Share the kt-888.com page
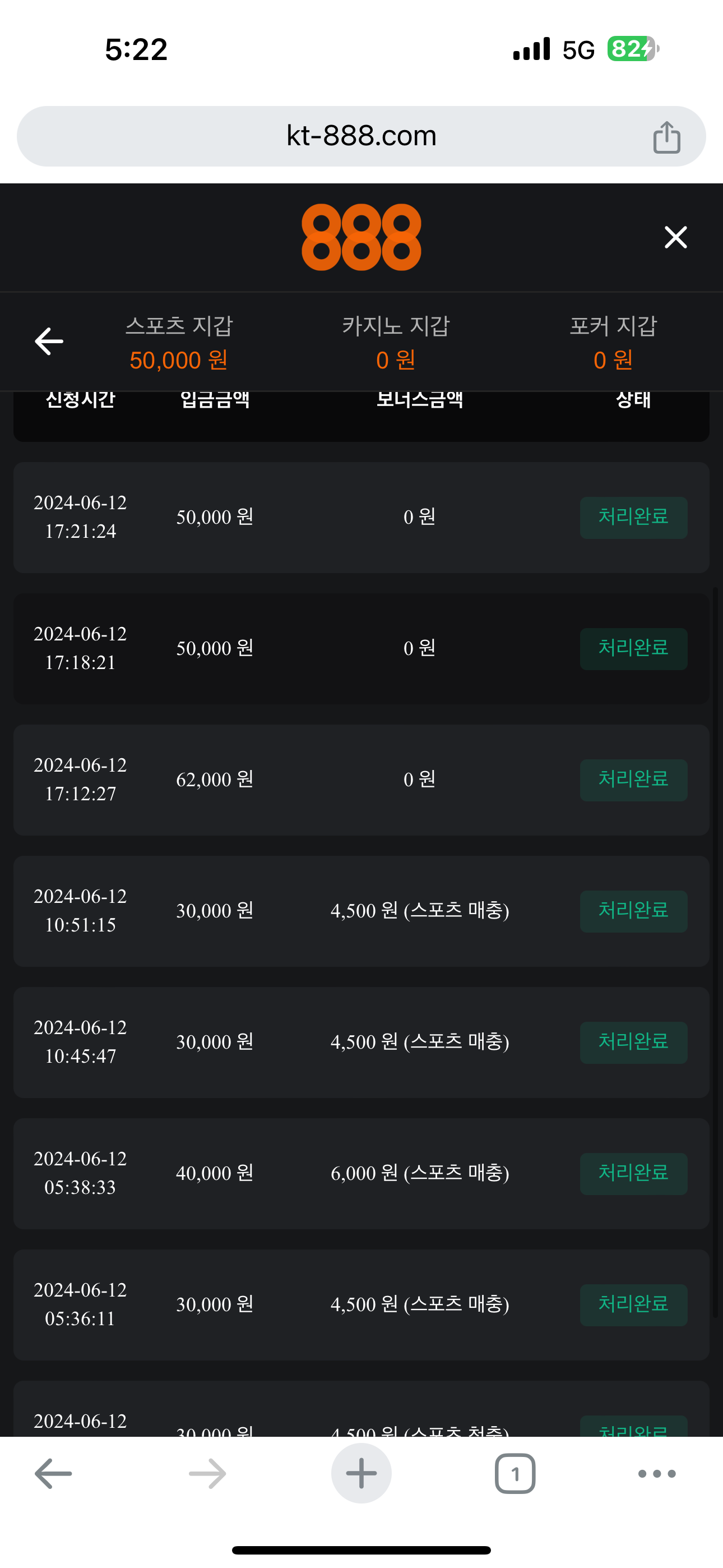 click(666, 137)
